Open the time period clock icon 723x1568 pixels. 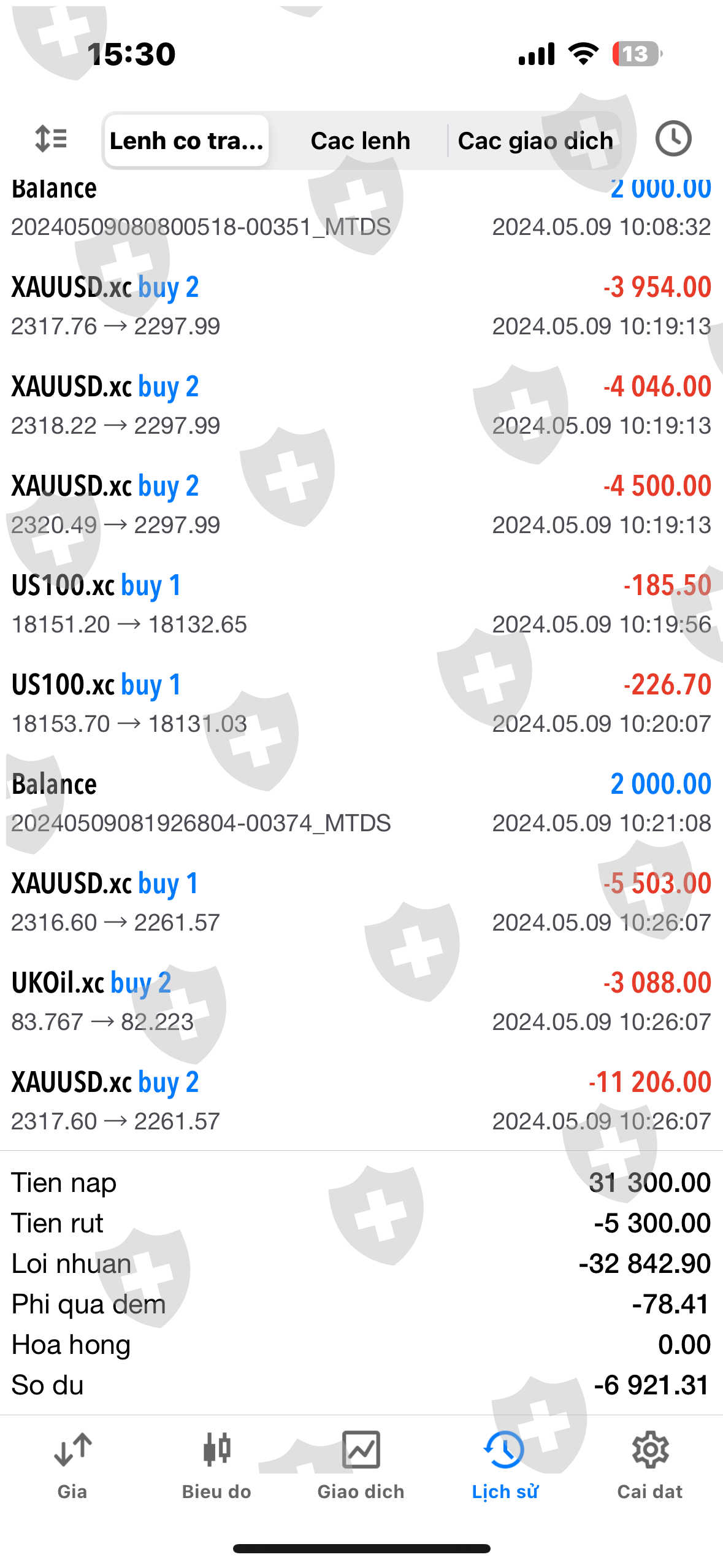[673, 139]
